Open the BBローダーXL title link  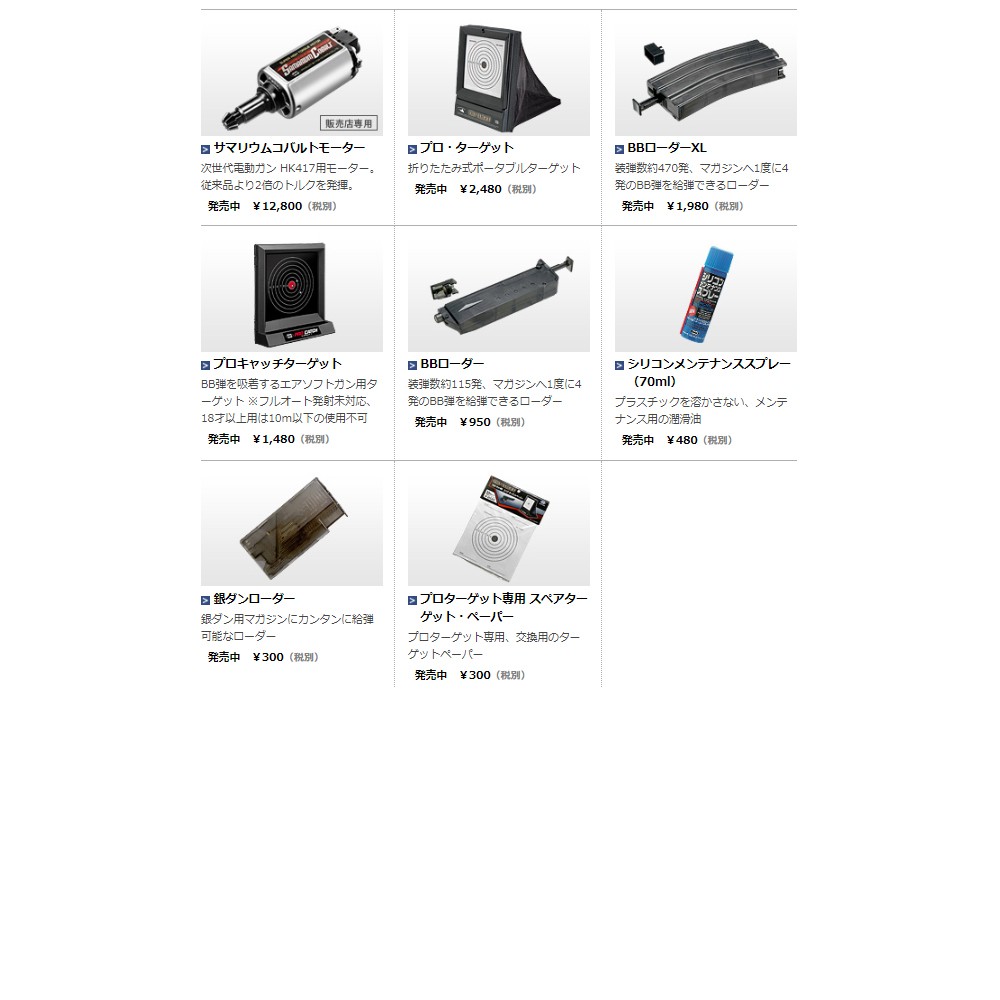[667, 147]
